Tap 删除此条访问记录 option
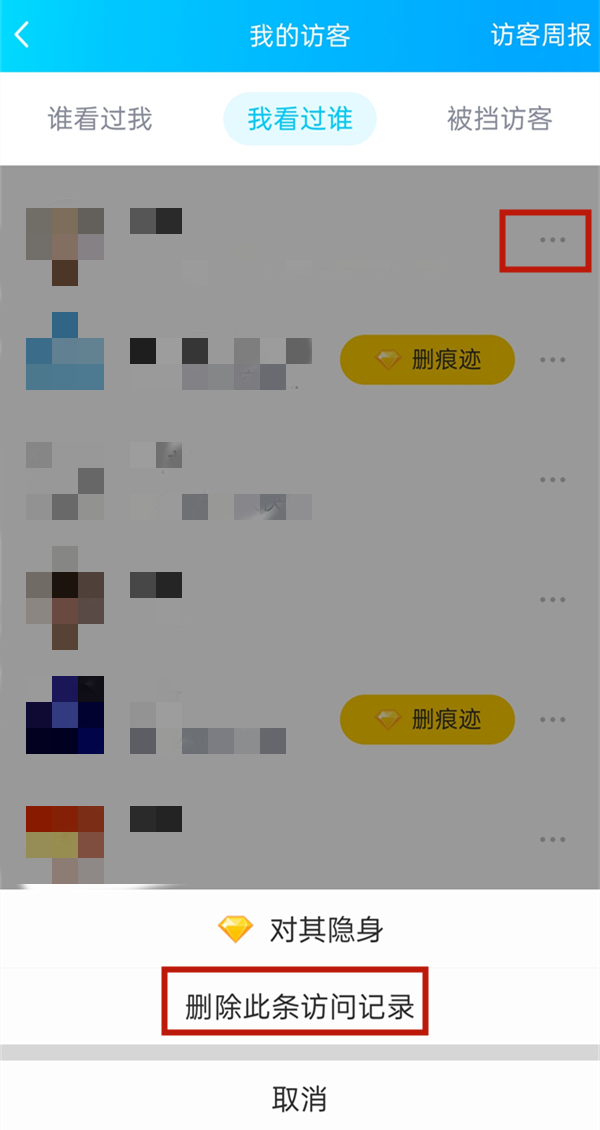The width and height of the screenshot is (600, 1130). (x=300, y=1006)
